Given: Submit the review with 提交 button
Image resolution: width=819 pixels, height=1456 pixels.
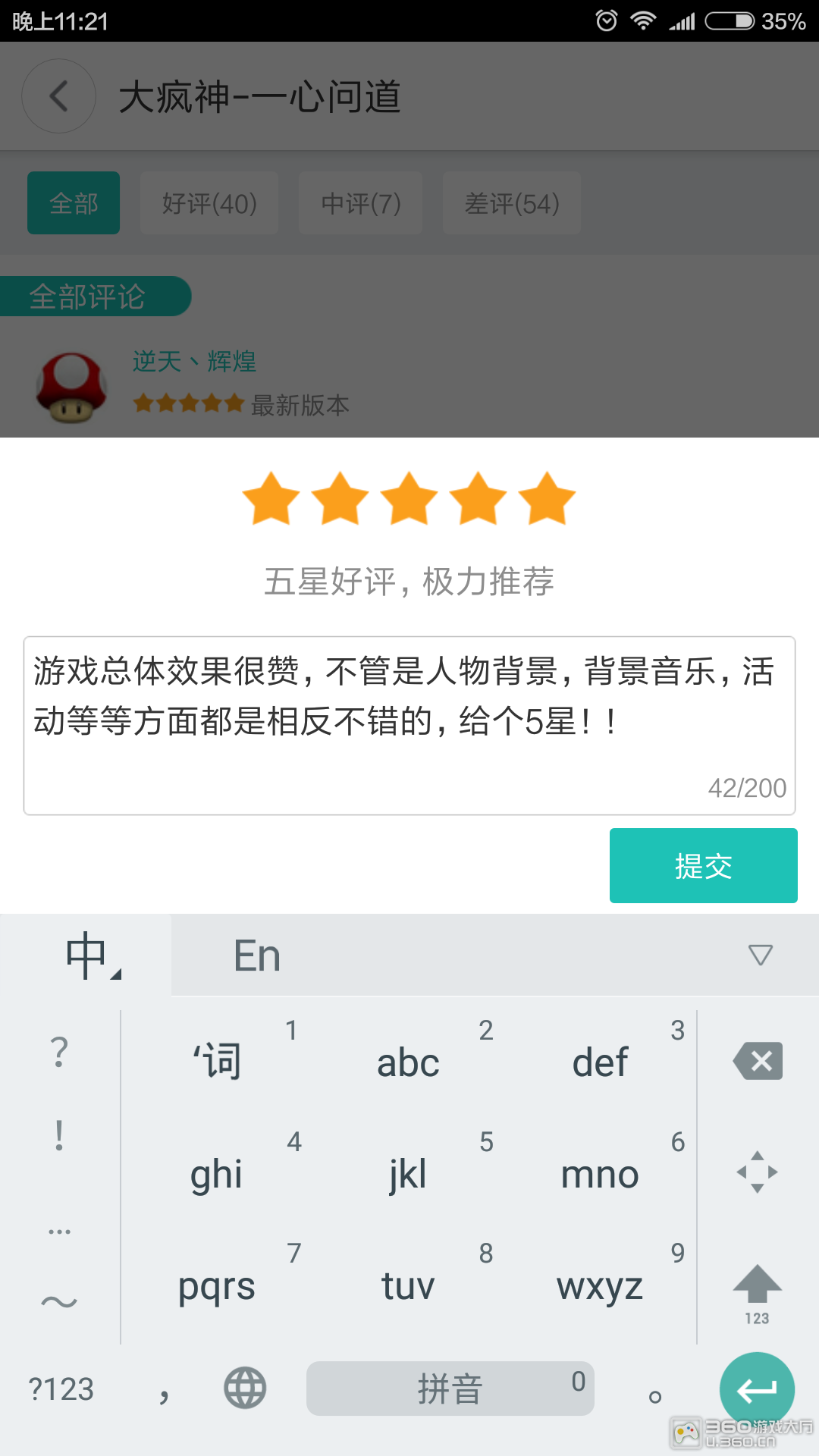Looking at the screenshot, I should [703, 865].
